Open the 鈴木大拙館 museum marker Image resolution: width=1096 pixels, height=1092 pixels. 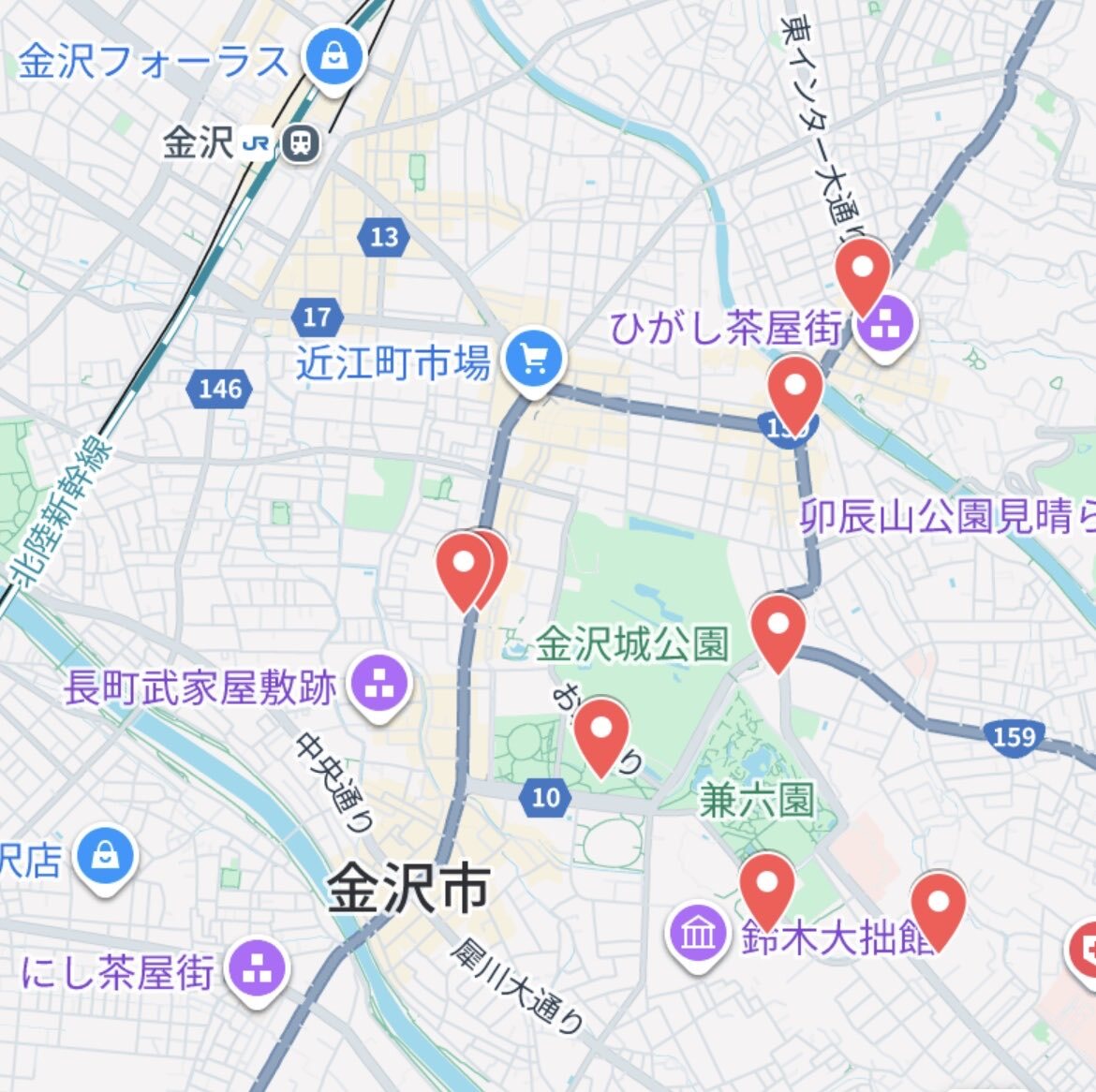coord(695,934)
